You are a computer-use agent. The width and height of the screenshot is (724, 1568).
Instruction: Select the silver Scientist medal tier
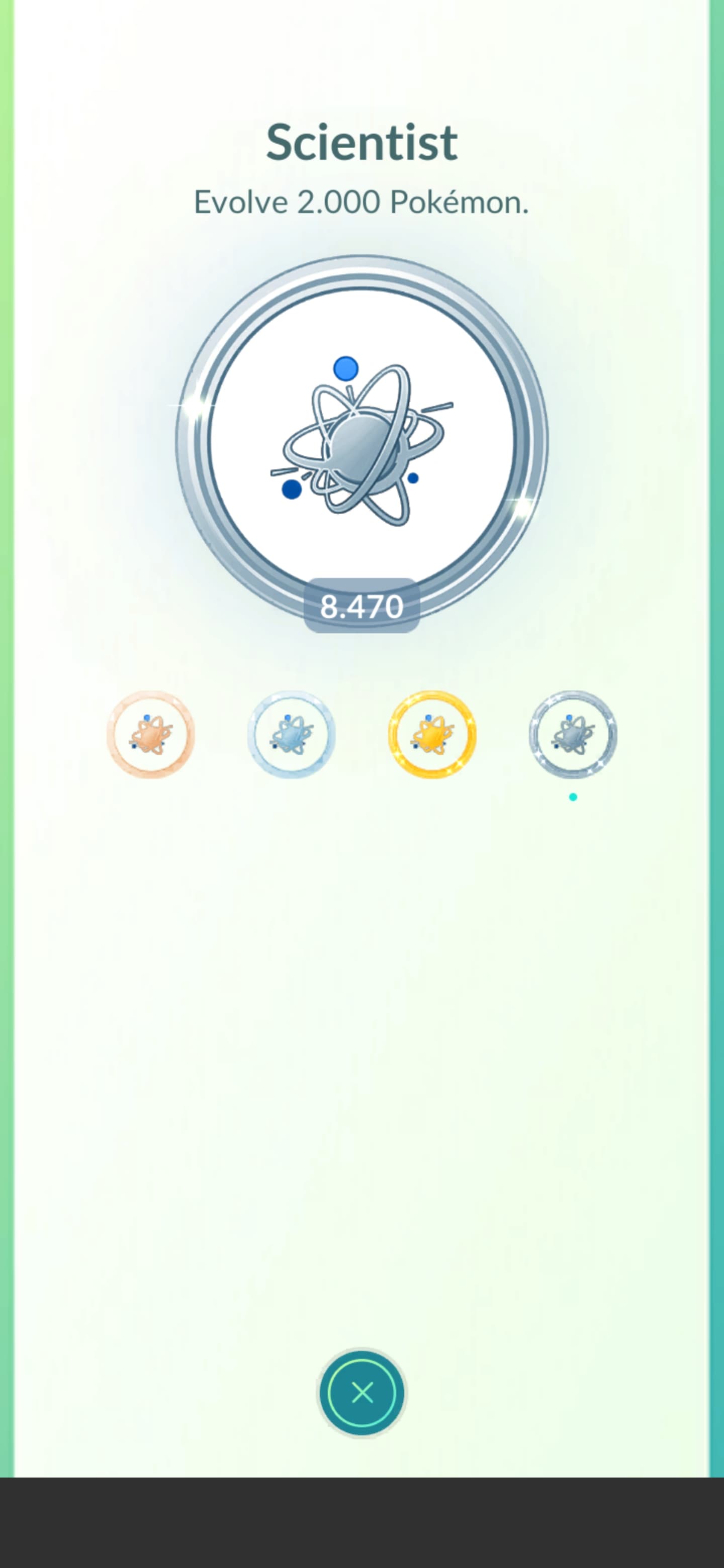pos(291,734)
